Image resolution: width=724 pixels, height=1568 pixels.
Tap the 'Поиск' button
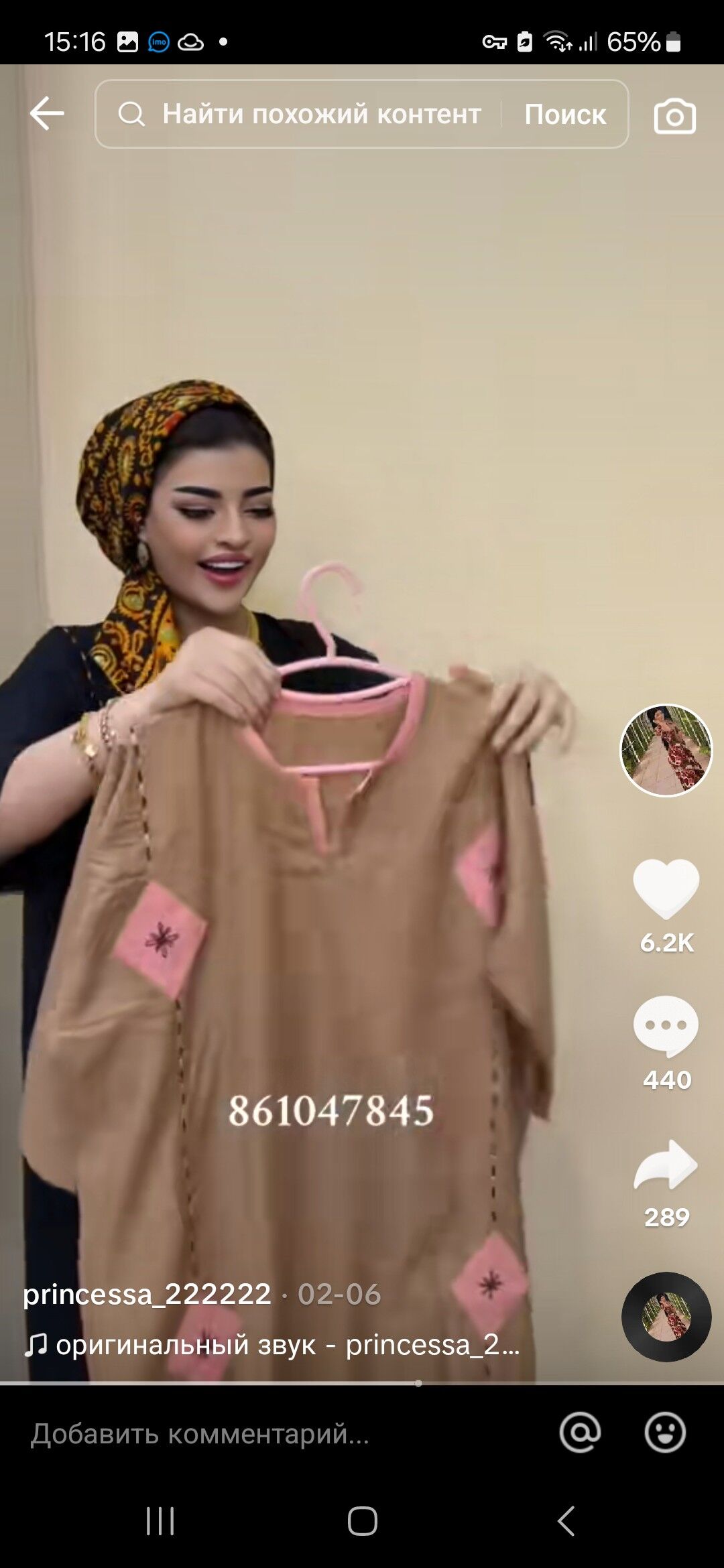[x=565, y=115]
